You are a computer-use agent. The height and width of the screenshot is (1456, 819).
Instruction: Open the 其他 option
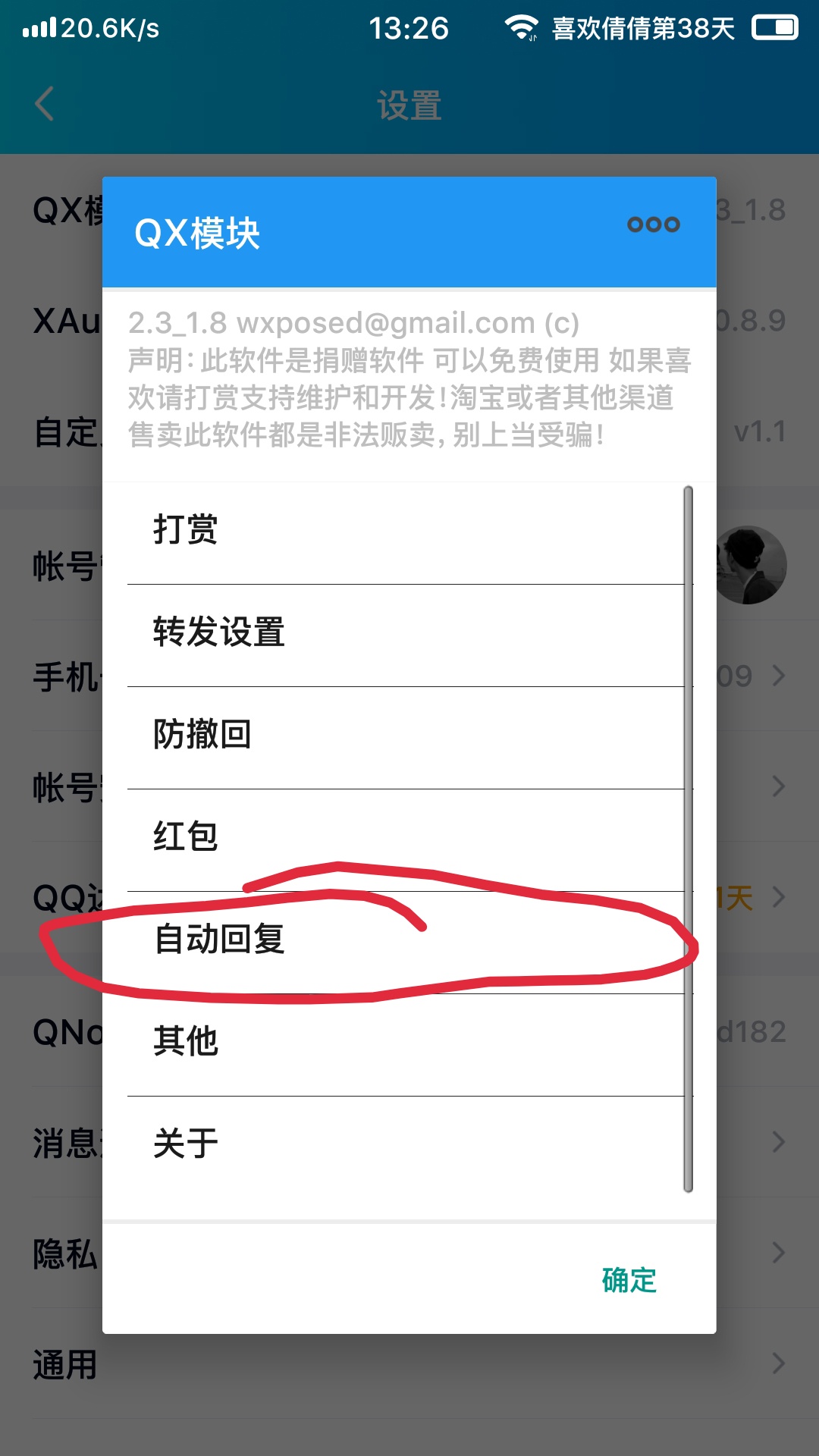[x=409, y=1045]
